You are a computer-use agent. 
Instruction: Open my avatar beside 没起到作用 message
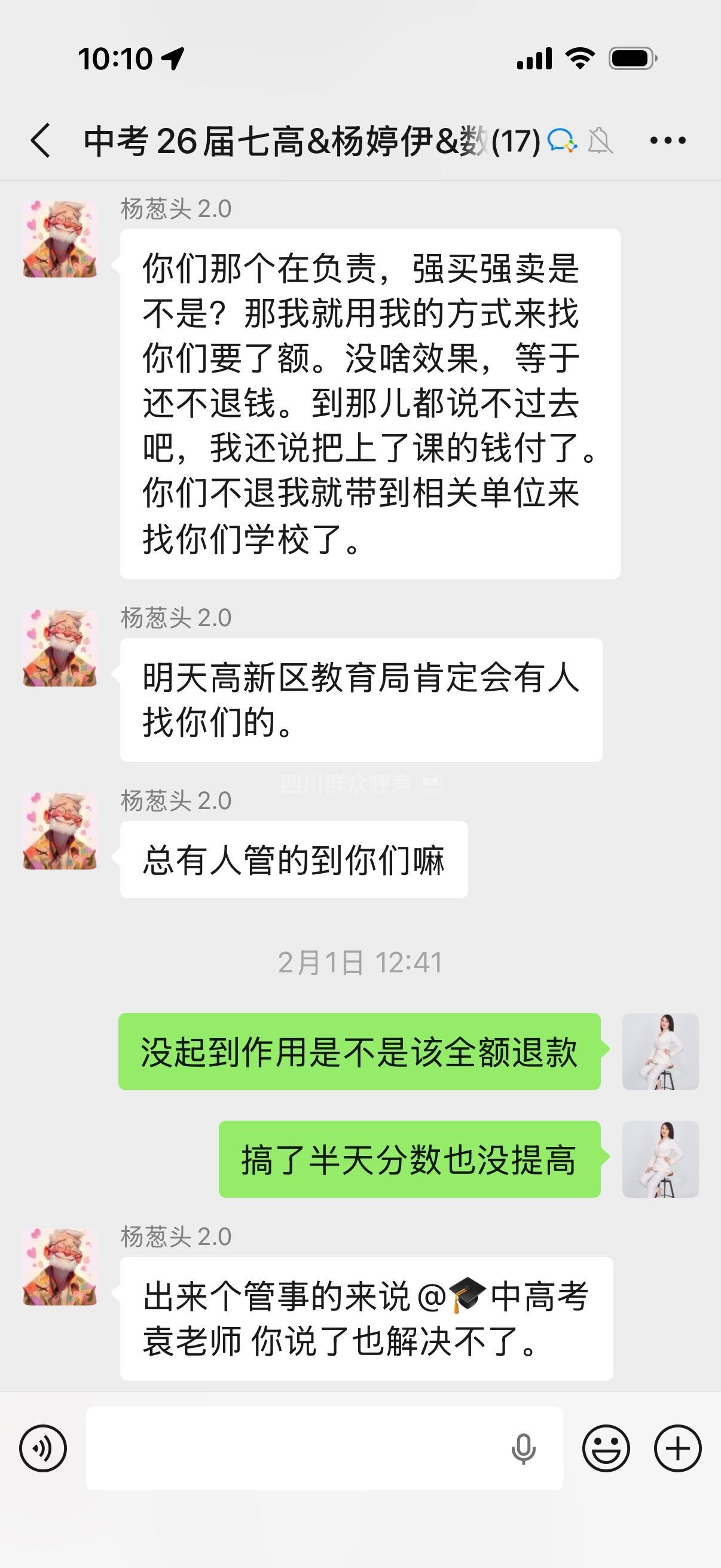(x=660, y=1051)
